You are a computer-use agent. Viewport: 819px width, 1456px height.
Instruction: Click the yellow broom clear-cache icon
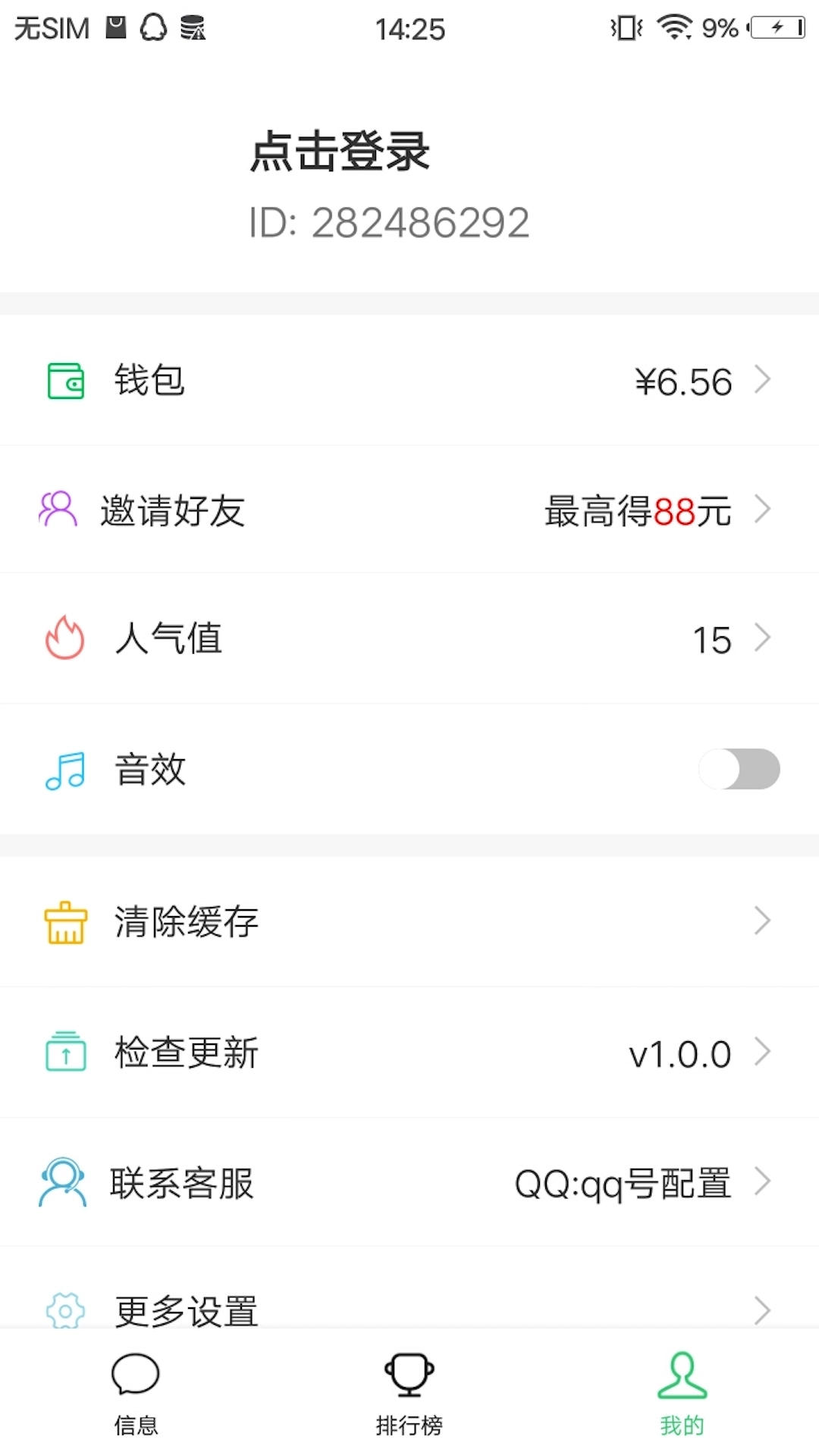[64, 921]
